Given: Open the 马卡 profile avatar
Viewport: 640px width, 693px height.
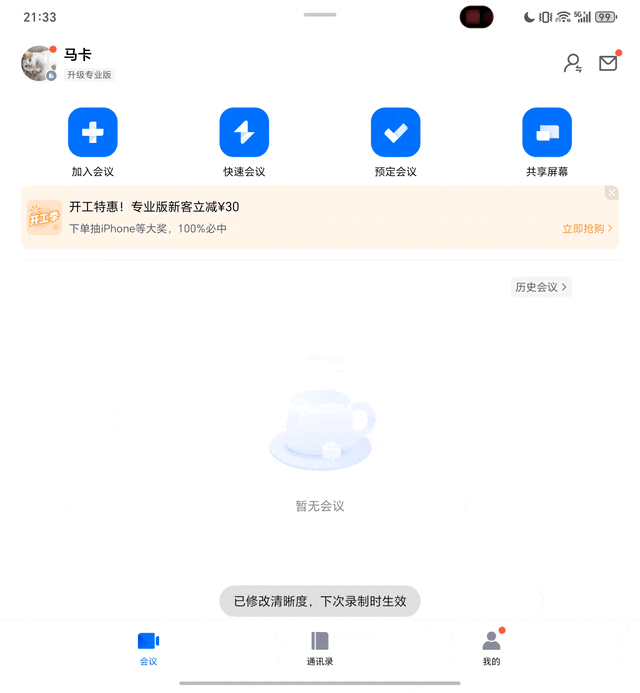Looking at the screenshot, I should click(x=39, y=63).
